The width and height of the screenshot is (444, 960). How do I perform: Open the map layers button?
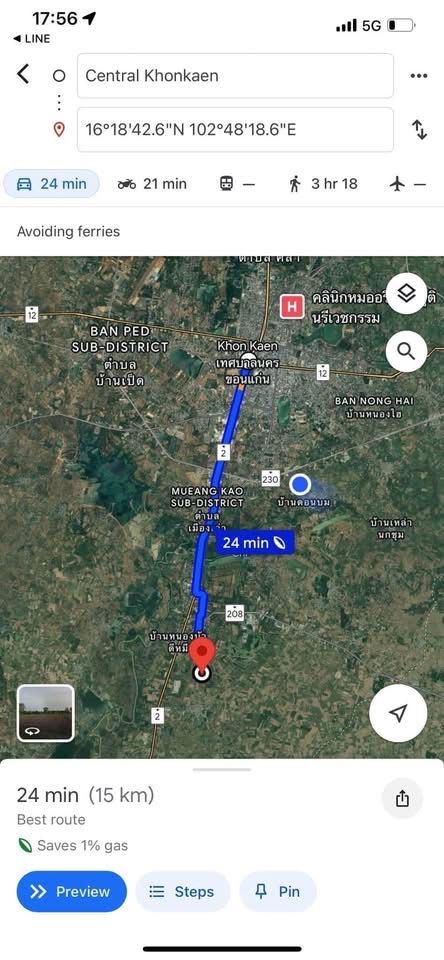coord(406,294)
